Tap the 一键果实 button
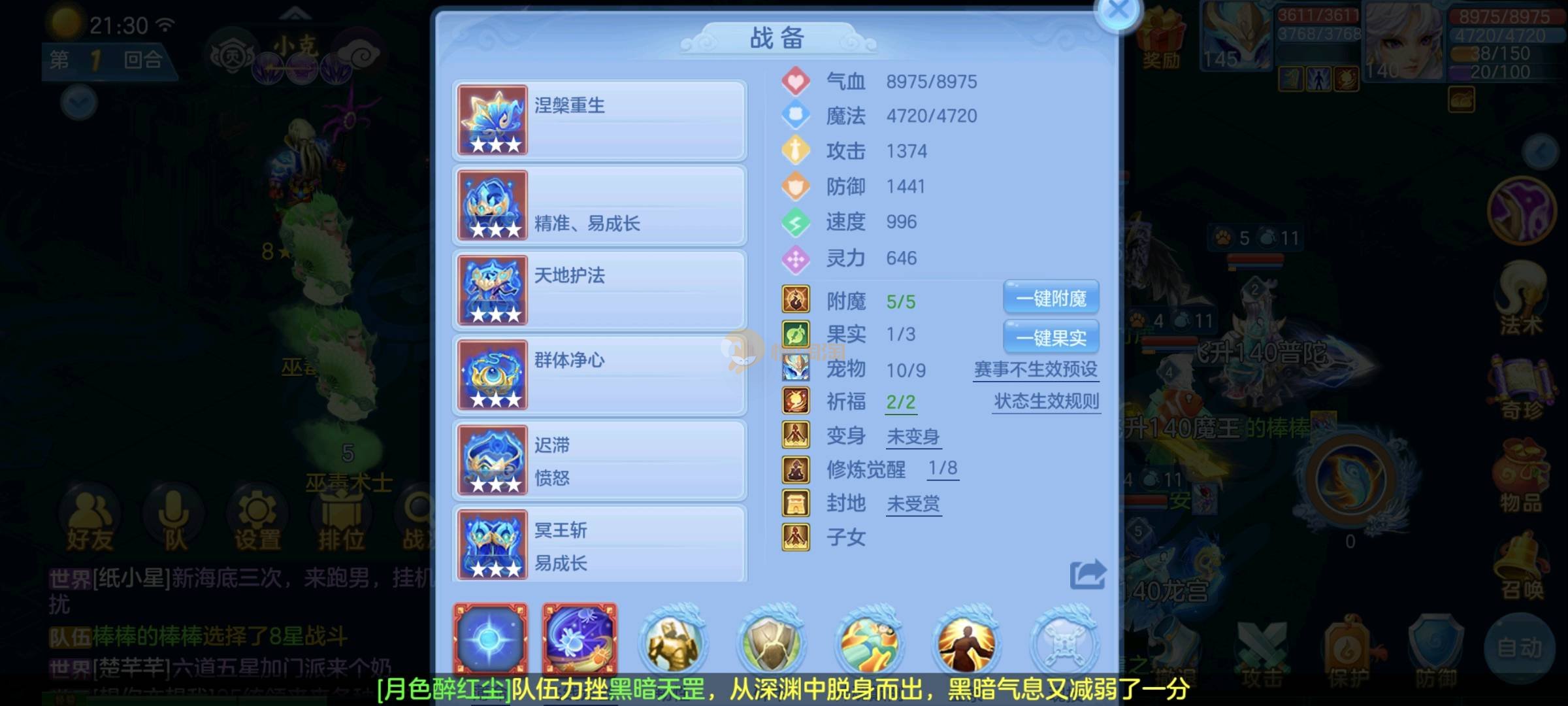The image size is (1568, 706). [1051, 337]
